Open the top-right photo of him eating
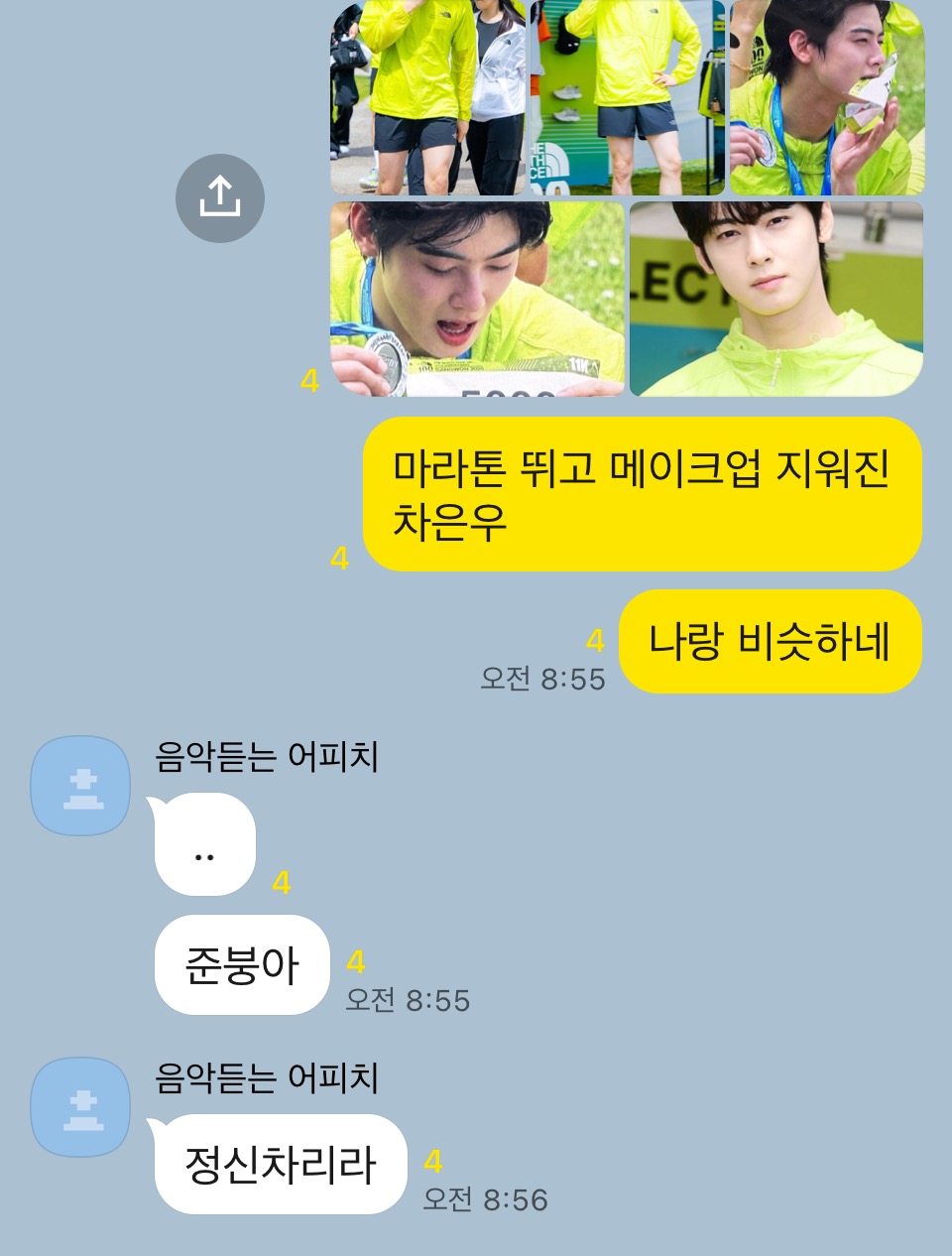This screenshot has width=952, height=1256. (x=827, y=97)
